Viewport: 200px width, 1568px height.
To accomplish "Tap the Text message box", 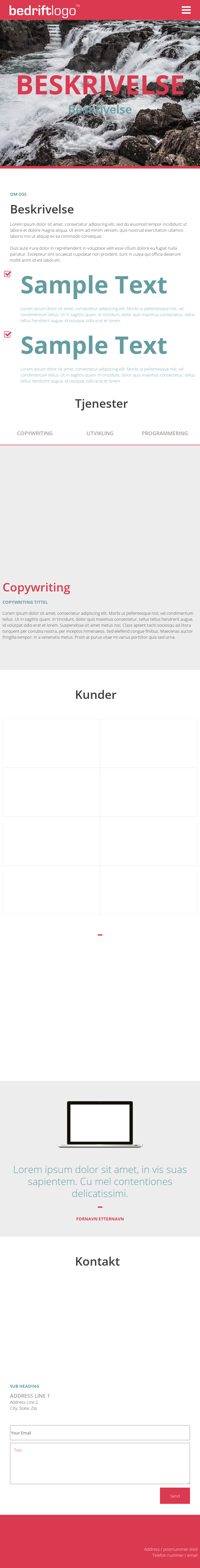I will [x=99, y=1465].
